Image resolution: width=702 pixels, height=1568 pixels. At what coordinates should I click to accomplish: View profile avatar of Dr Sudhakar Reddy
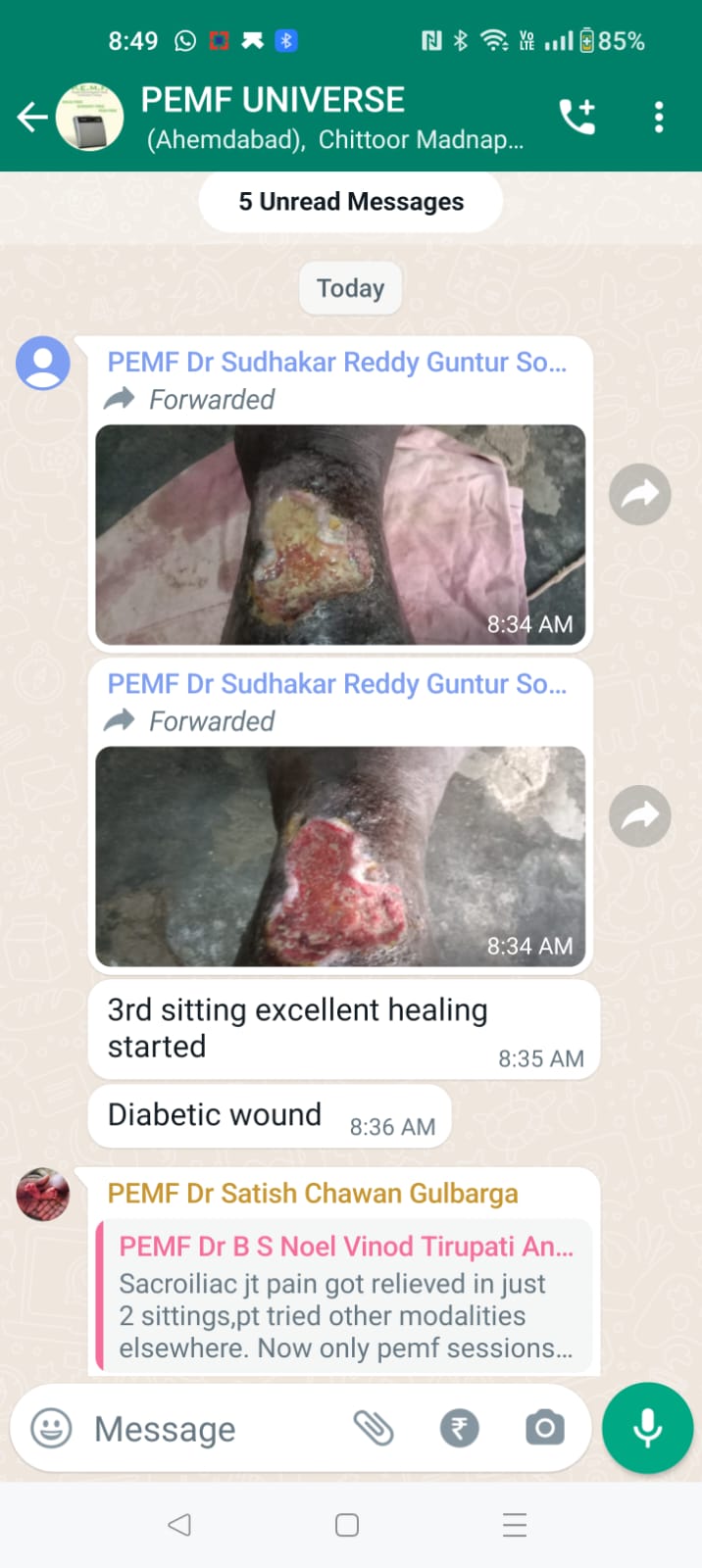[x=43, y=363]
